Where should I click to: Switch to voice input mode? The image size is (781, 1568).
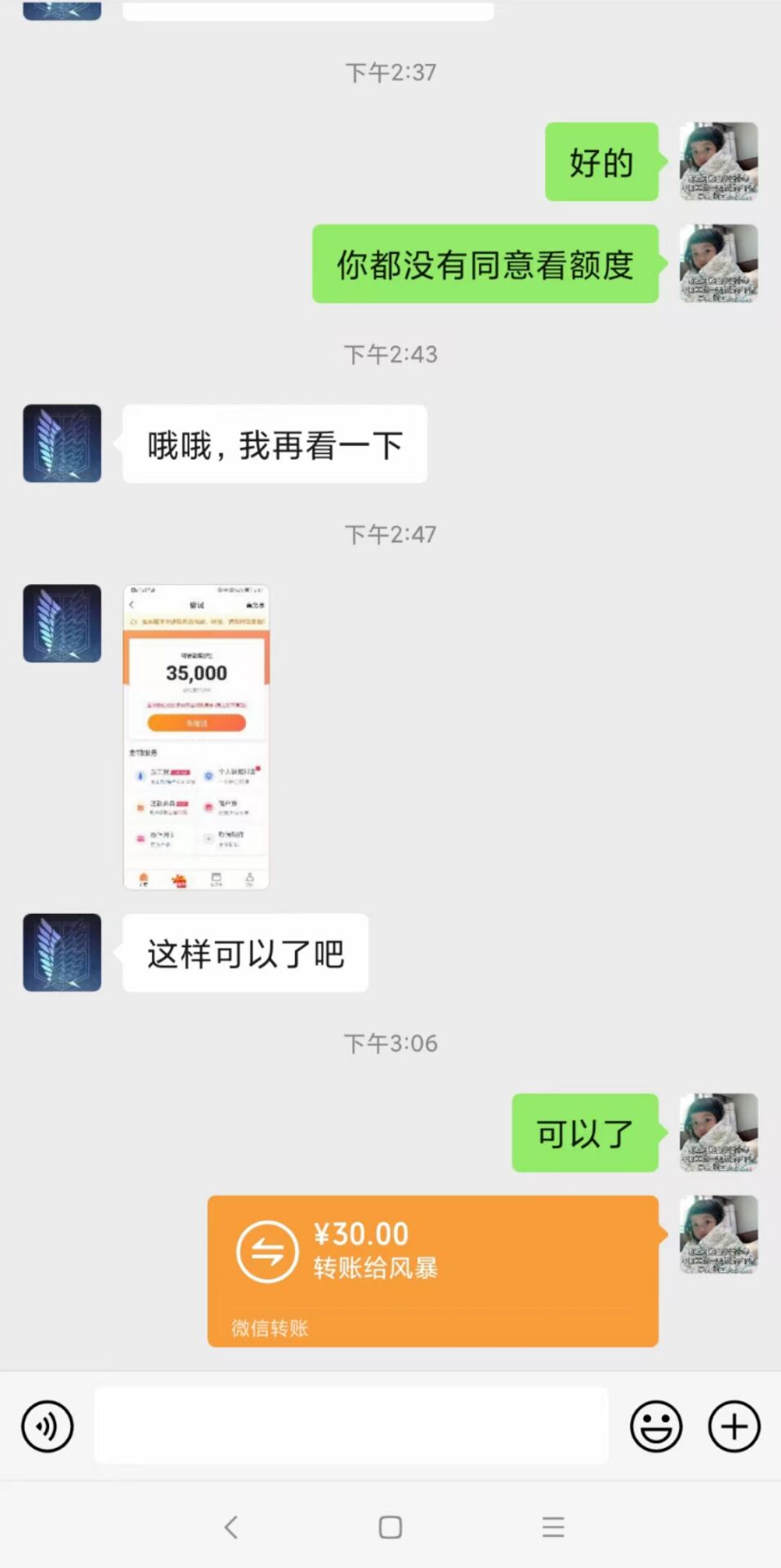pyautogui.click(x=47, y=1427)
